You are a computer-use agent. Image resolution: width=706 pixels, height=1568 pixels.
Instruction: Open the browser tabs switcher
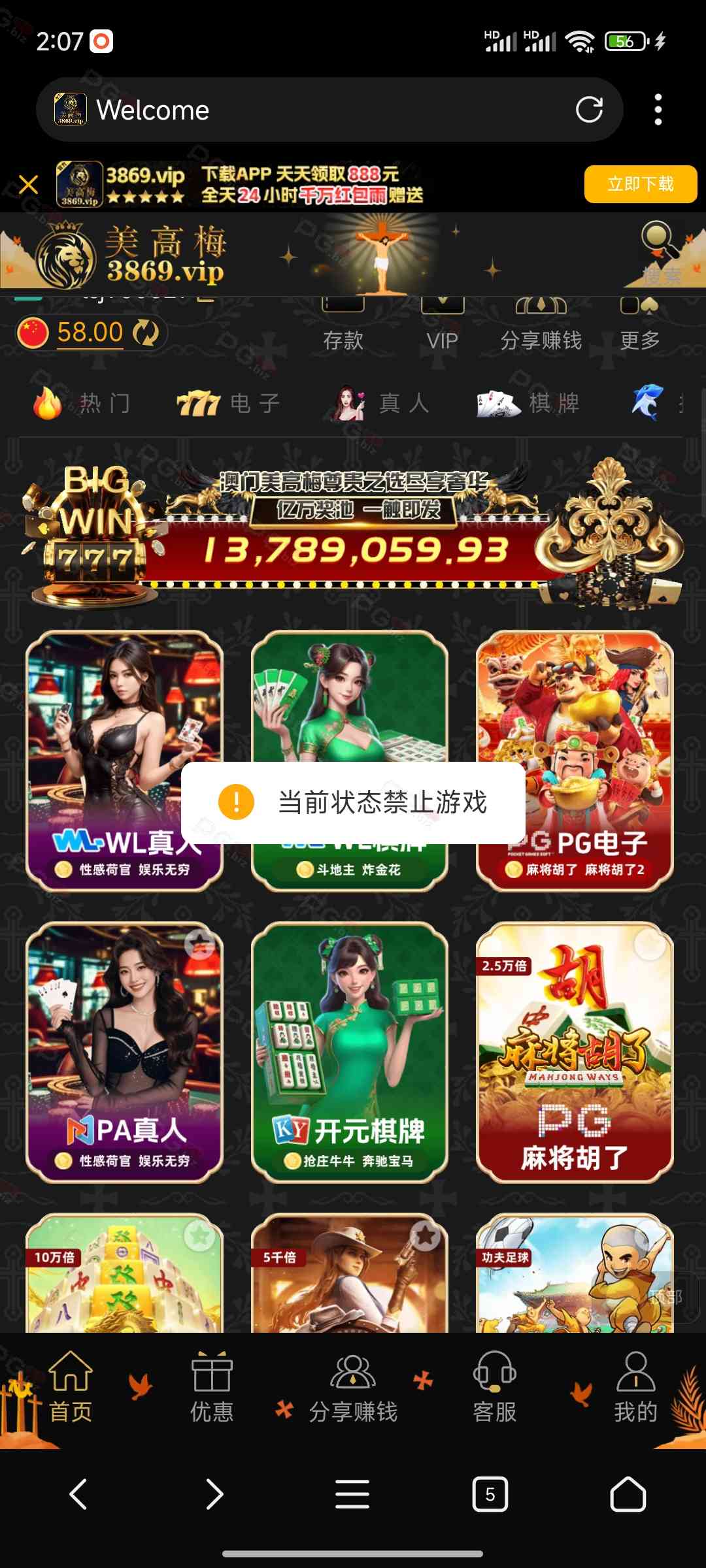[x=490, y=1494]
